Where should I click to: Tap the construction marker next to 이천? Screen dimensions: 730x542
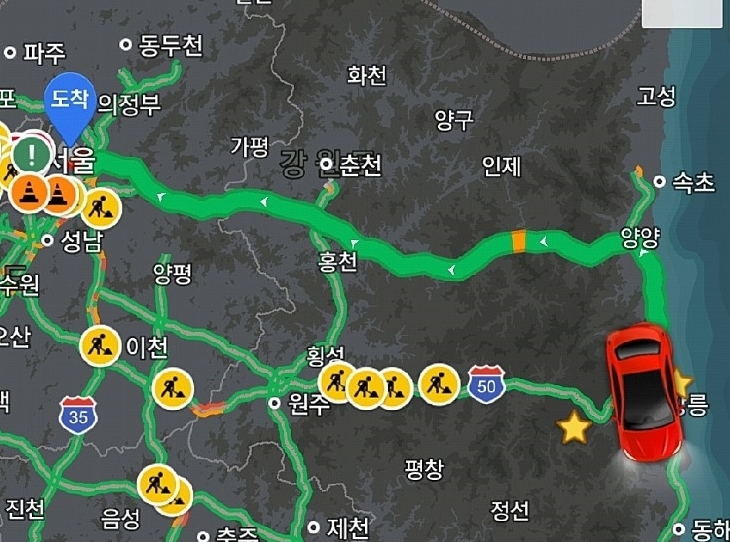100,346
